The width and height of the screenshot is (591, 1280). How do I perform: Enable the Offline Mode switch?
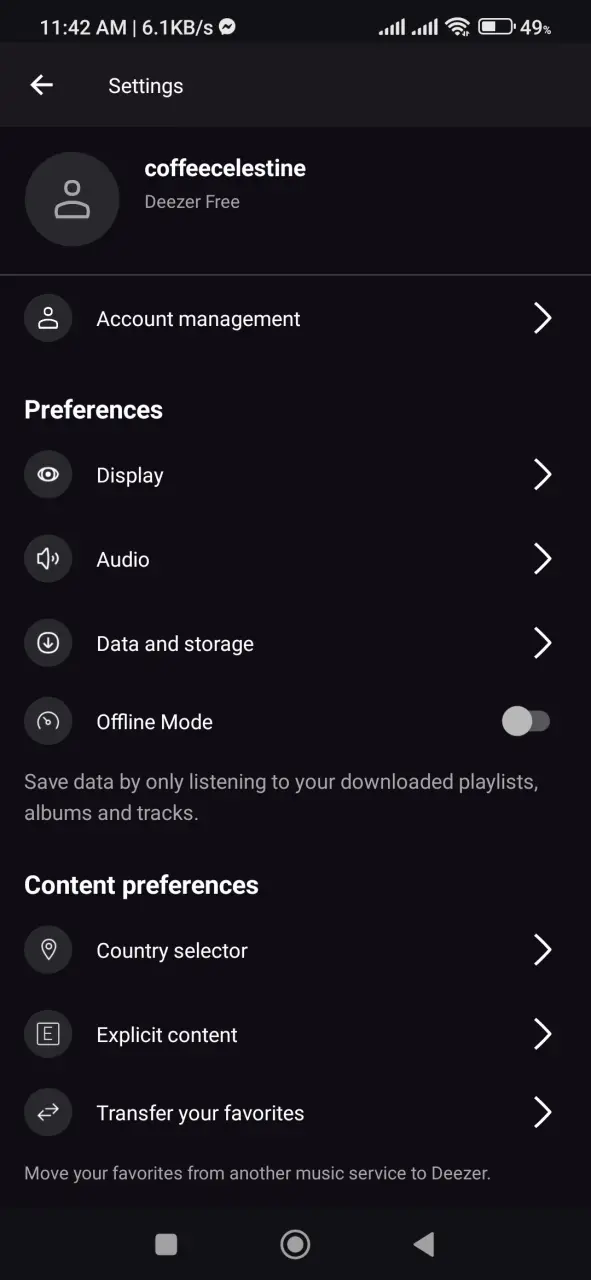(526, 721)
